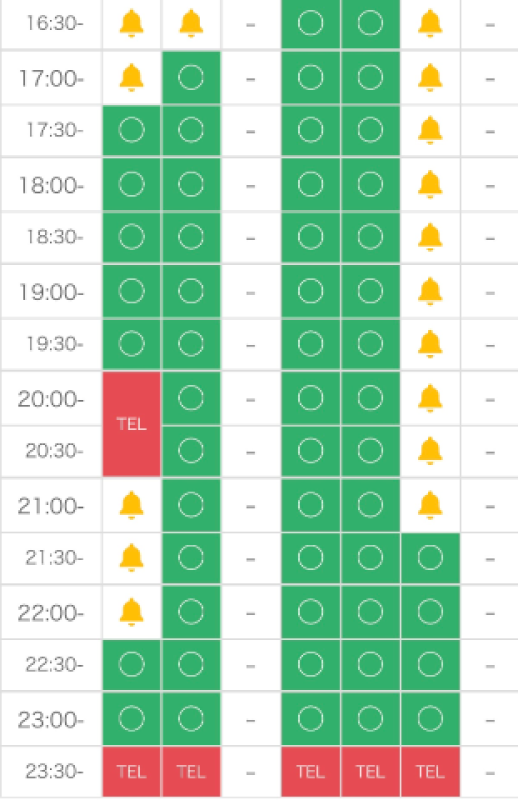Image resolution: width=518 pixels, height=800 pixels.
Task: Pick the 16:30 open circle in the fourth column
Action: click(x=310, y=23)
